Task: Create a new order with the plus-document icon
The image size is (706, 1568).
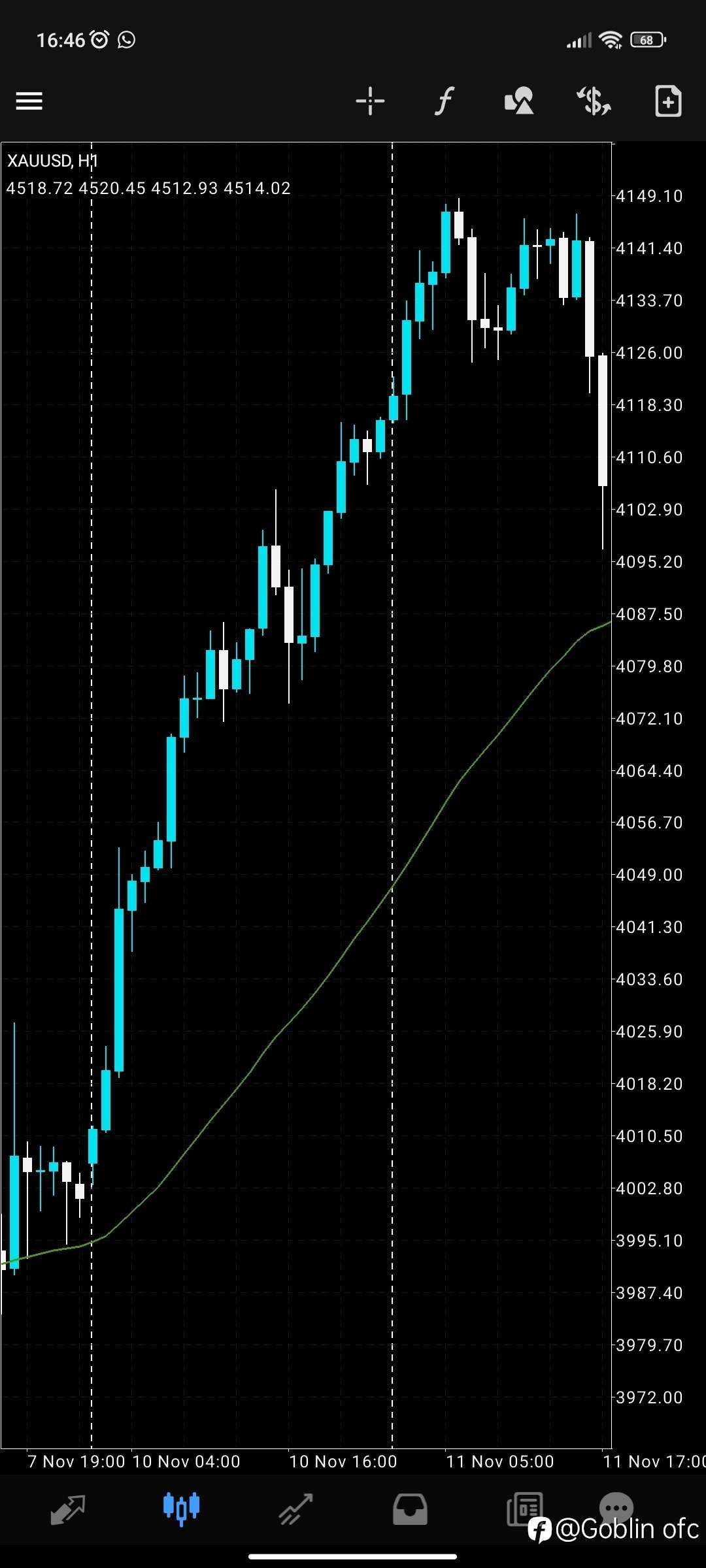Action: (668, 101)
